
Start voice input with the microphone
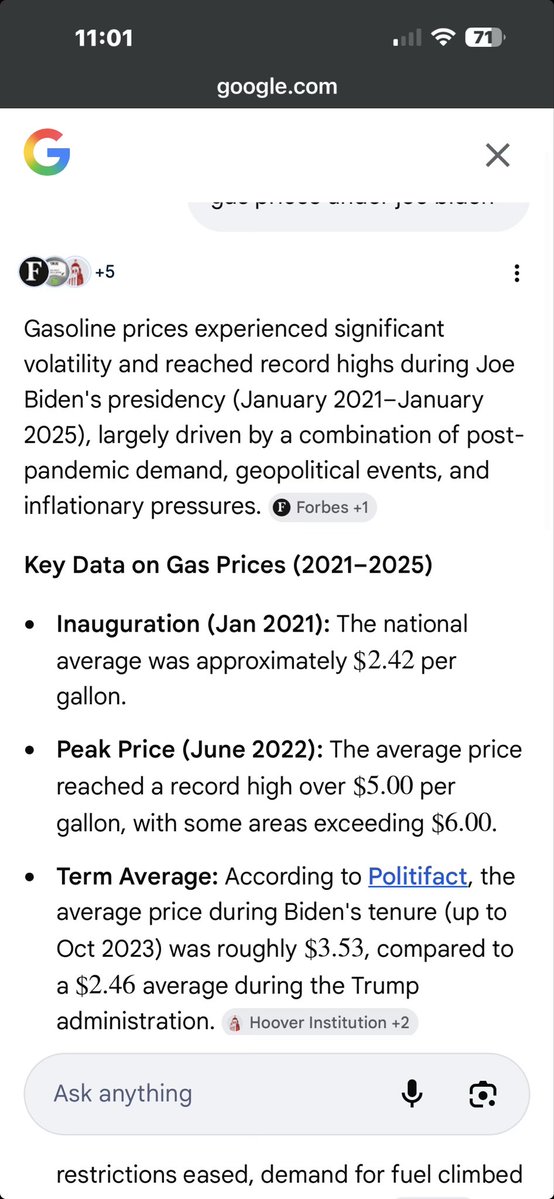412,1093
